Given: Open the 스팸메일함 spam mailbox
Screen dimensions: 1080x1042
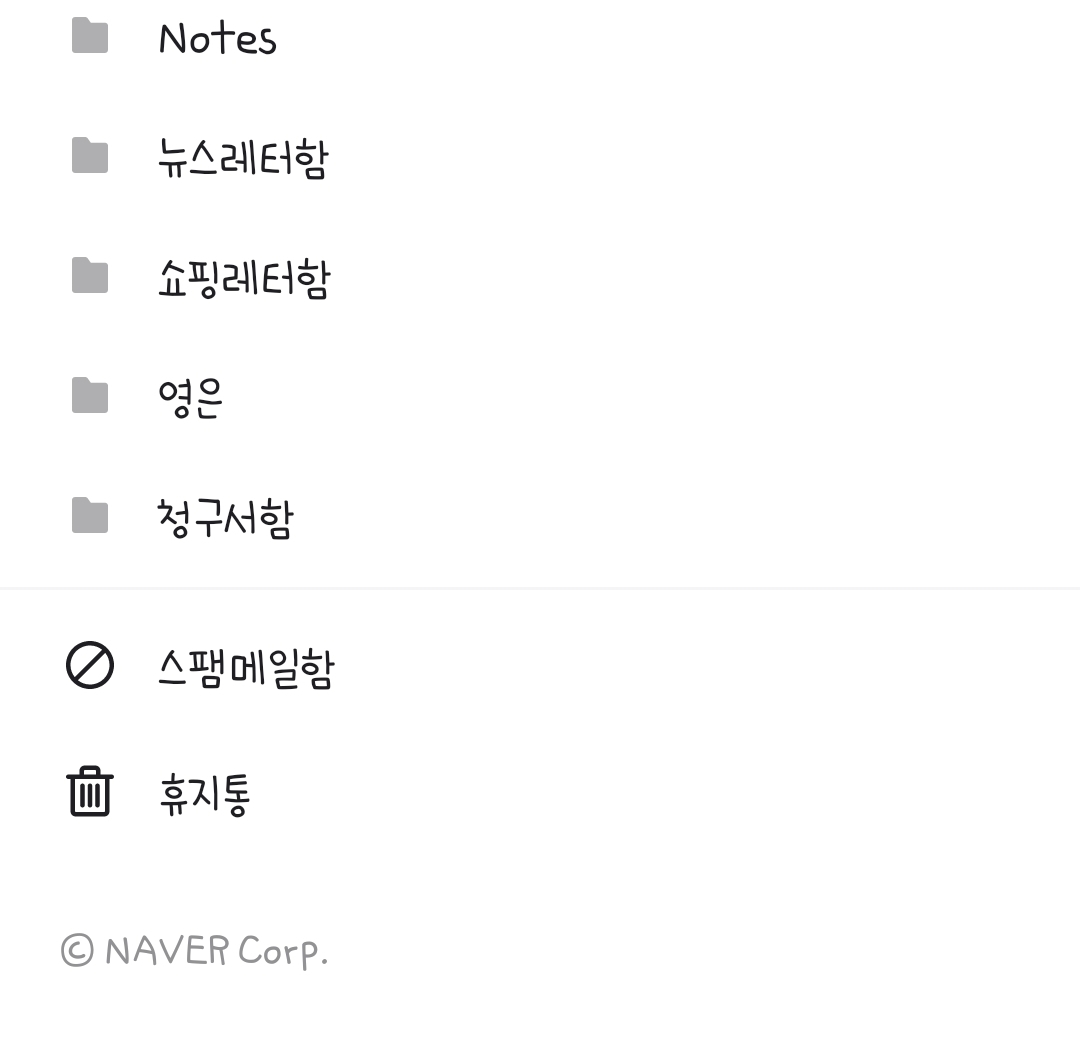Looking at the screenshot, I should click(x=245, y=667).
